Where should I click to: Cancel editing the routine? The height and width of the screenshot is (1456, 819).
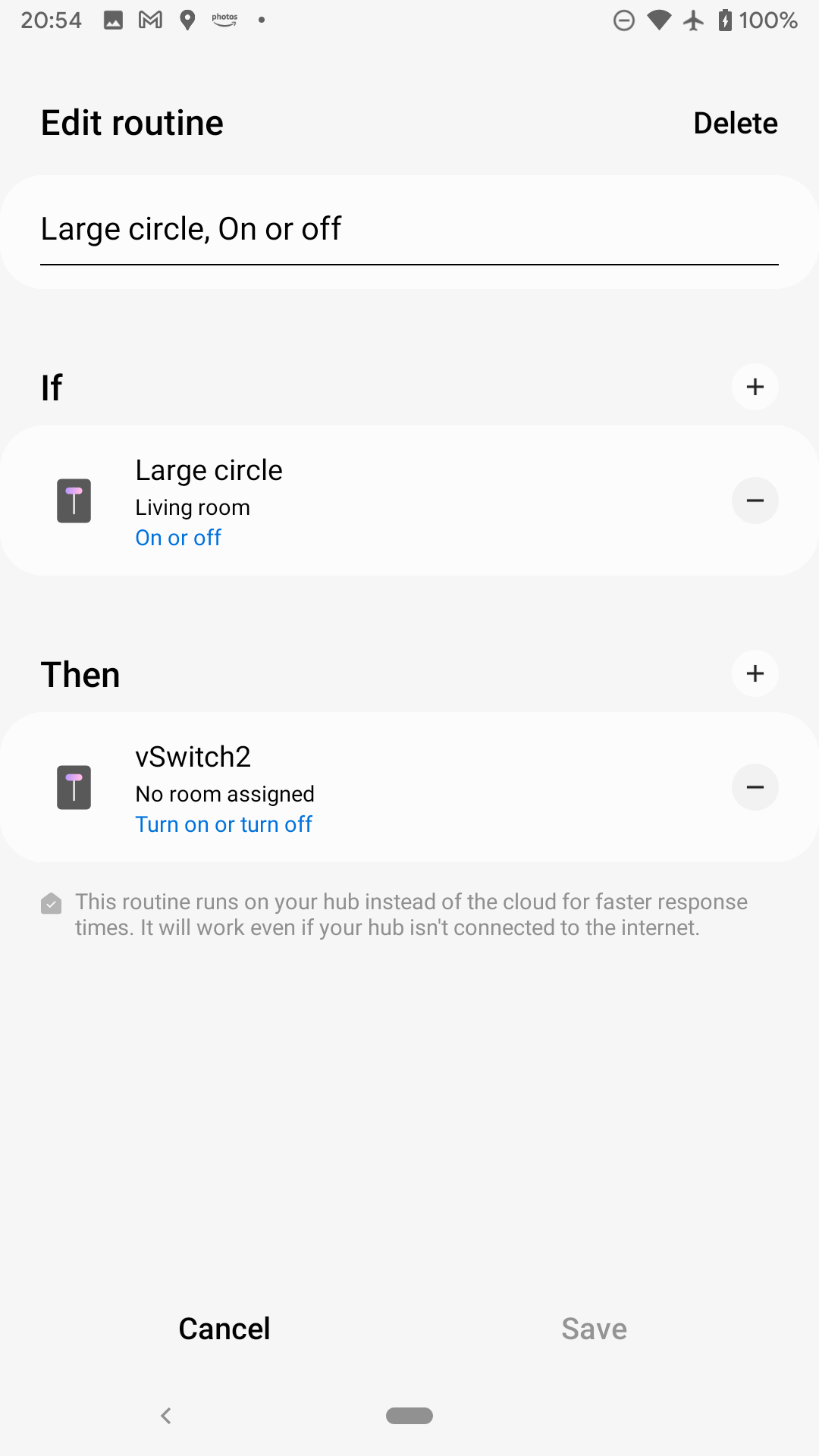(x=224, y=1329)
